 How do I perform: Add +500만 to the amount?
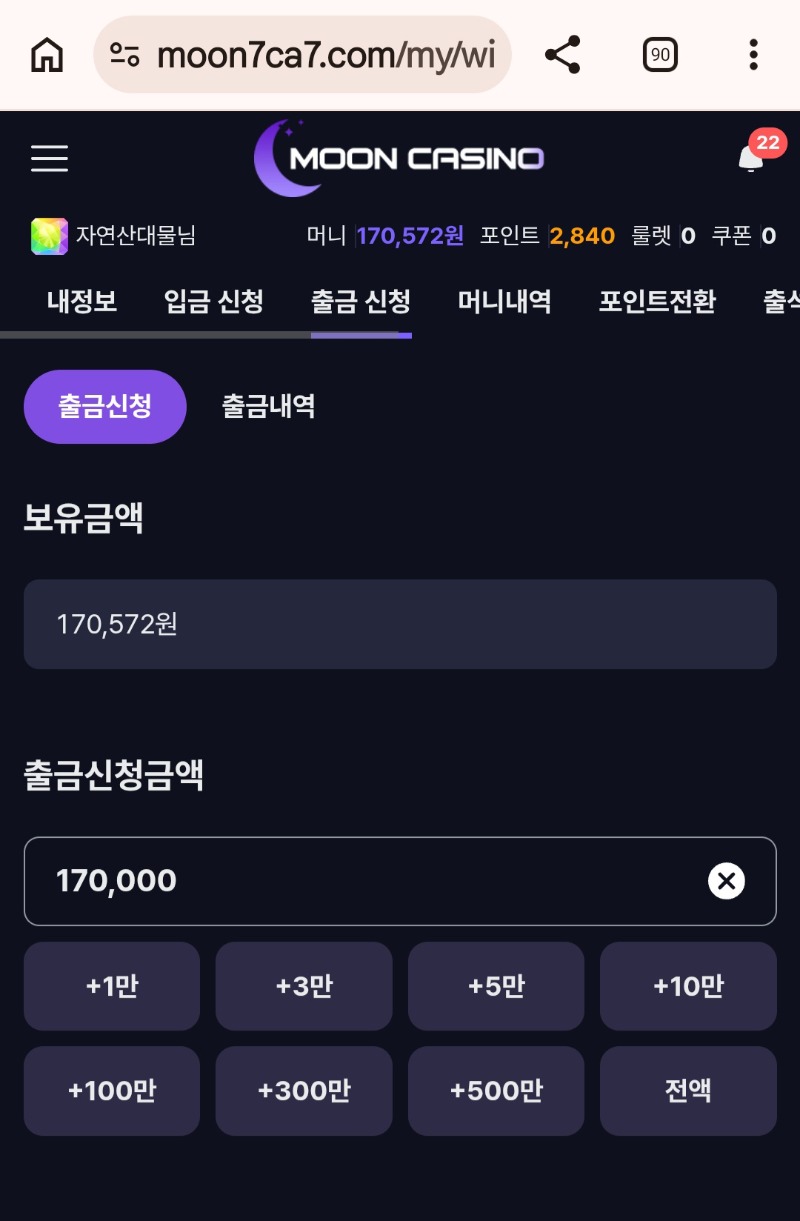pyautogui.click(x=496, y=1090)
